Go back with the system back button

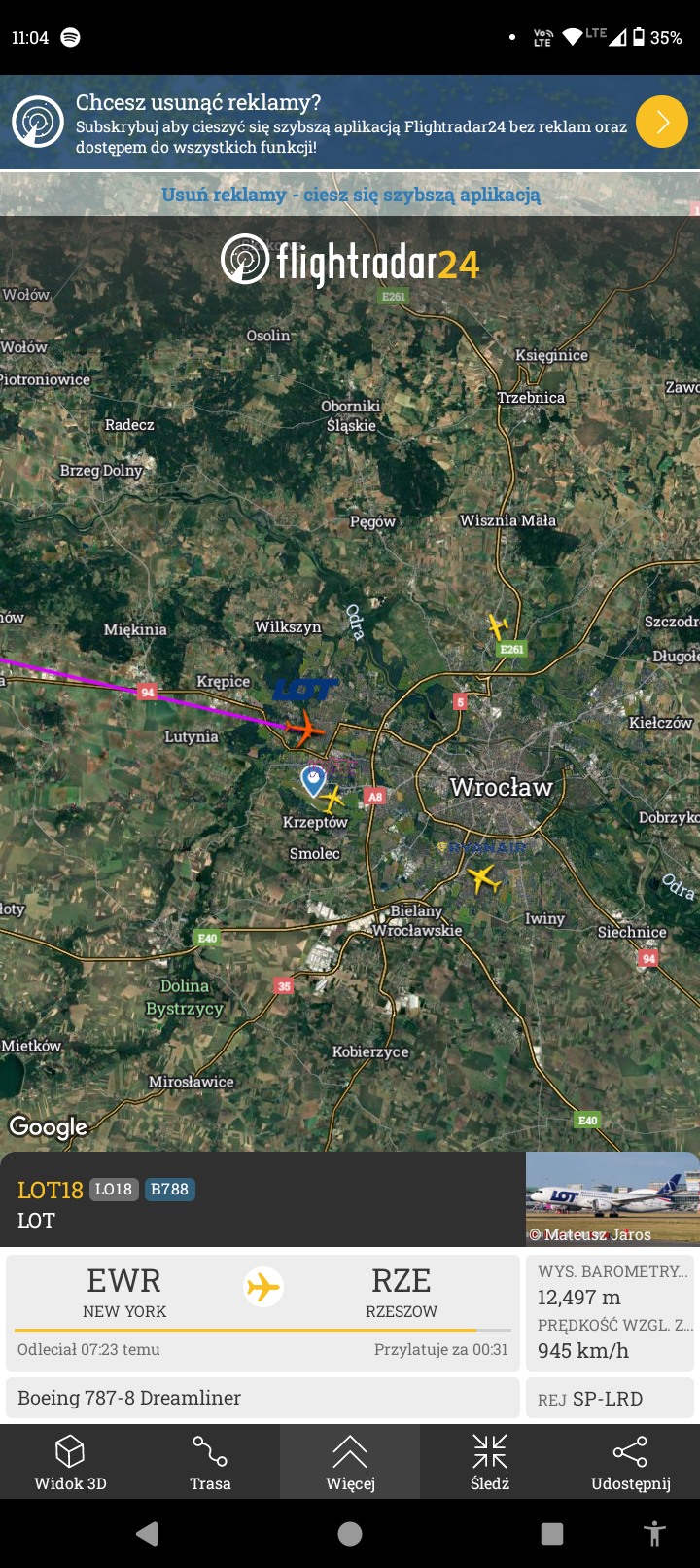pos(148,1534)
